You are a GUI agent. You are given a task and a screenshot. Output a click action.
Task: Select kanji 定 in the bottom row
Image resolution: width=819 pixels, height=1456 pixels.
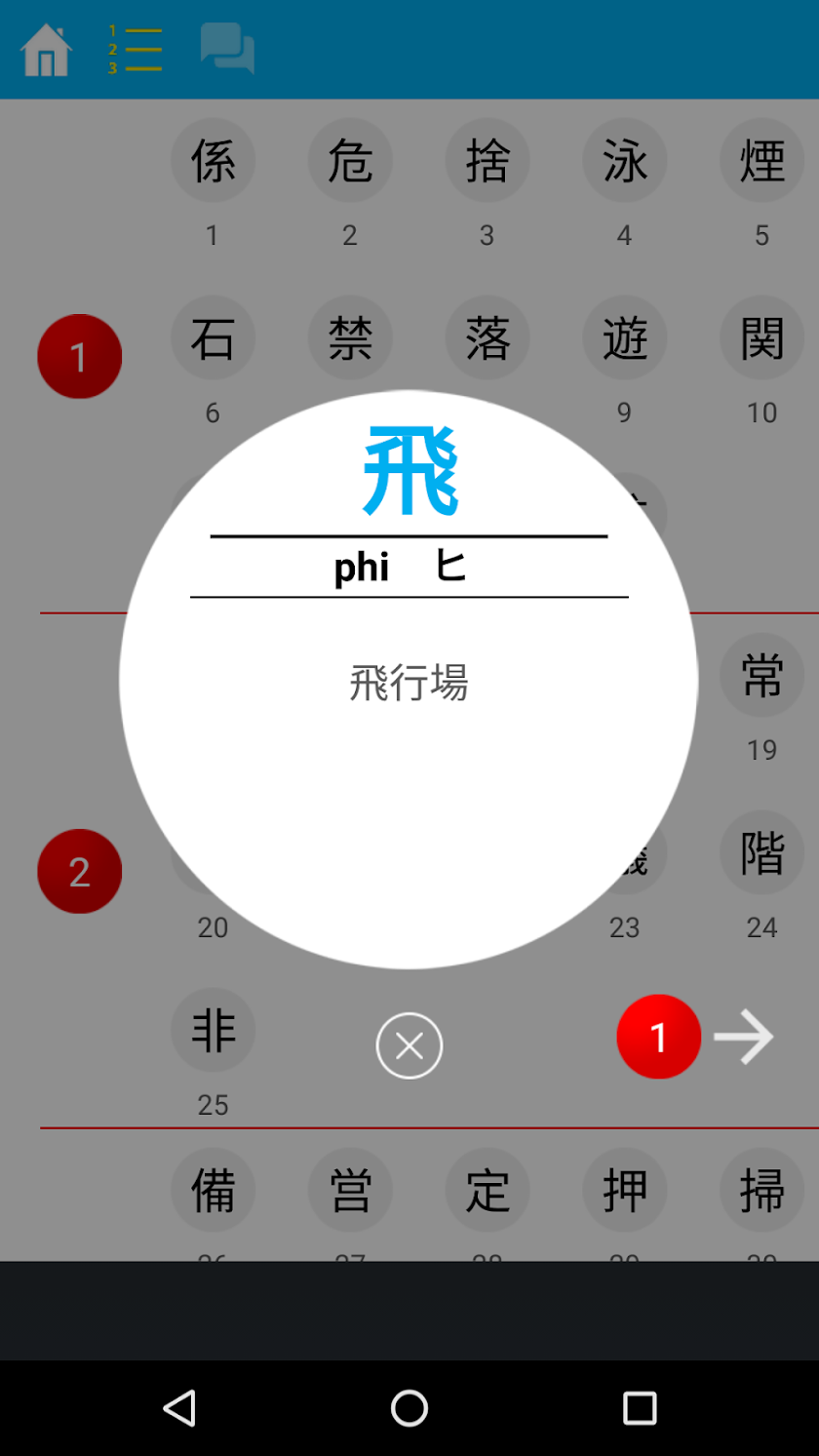[x=487, y=1191]
